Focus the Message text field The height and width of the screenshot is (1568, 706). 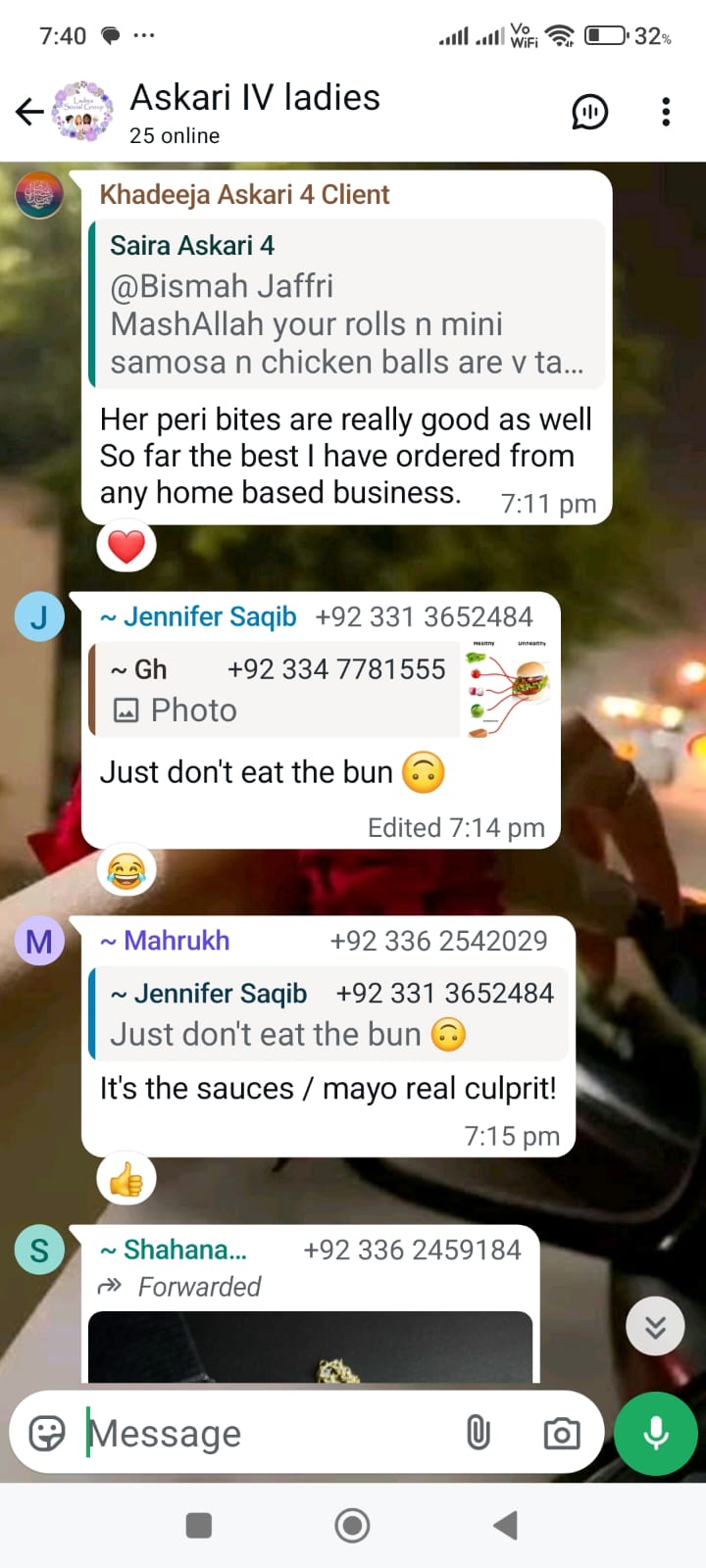coord(265,1433)
